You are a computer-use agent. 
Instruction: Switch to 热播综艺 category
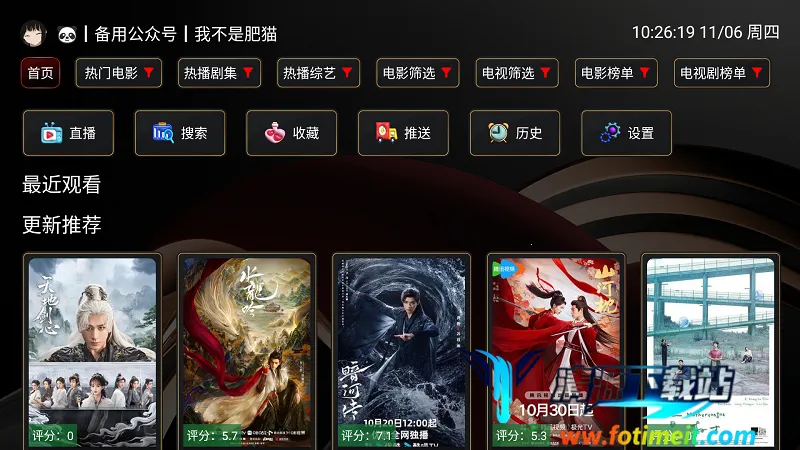pos(317,73)
